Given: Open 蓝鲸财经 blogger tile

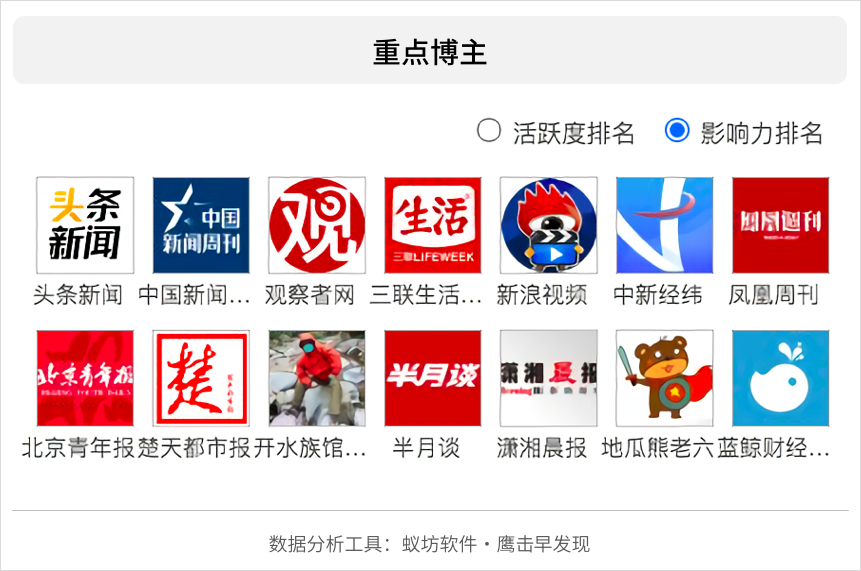Looking at the screenshot, I should 781,379.
